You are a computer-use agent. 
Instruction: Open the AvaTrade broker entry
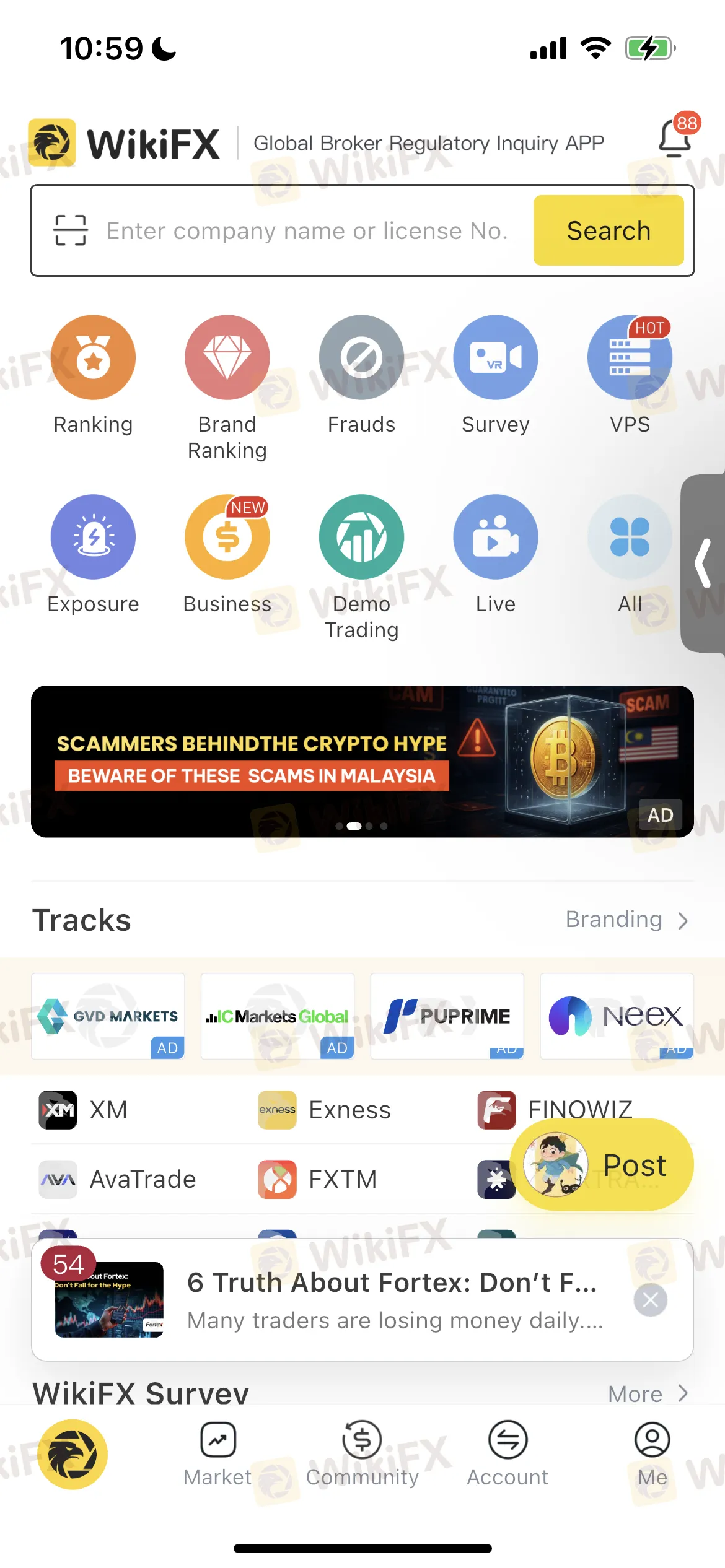(118, 1179)
